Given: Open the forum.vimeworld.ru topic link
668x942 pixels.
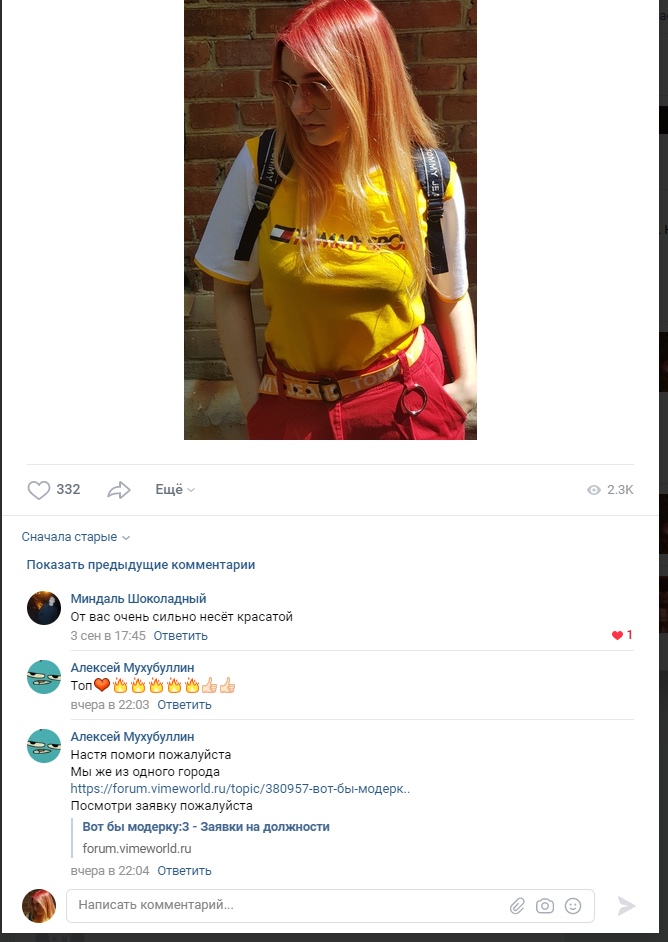Looking at the screenshot, I should (240, 789).
